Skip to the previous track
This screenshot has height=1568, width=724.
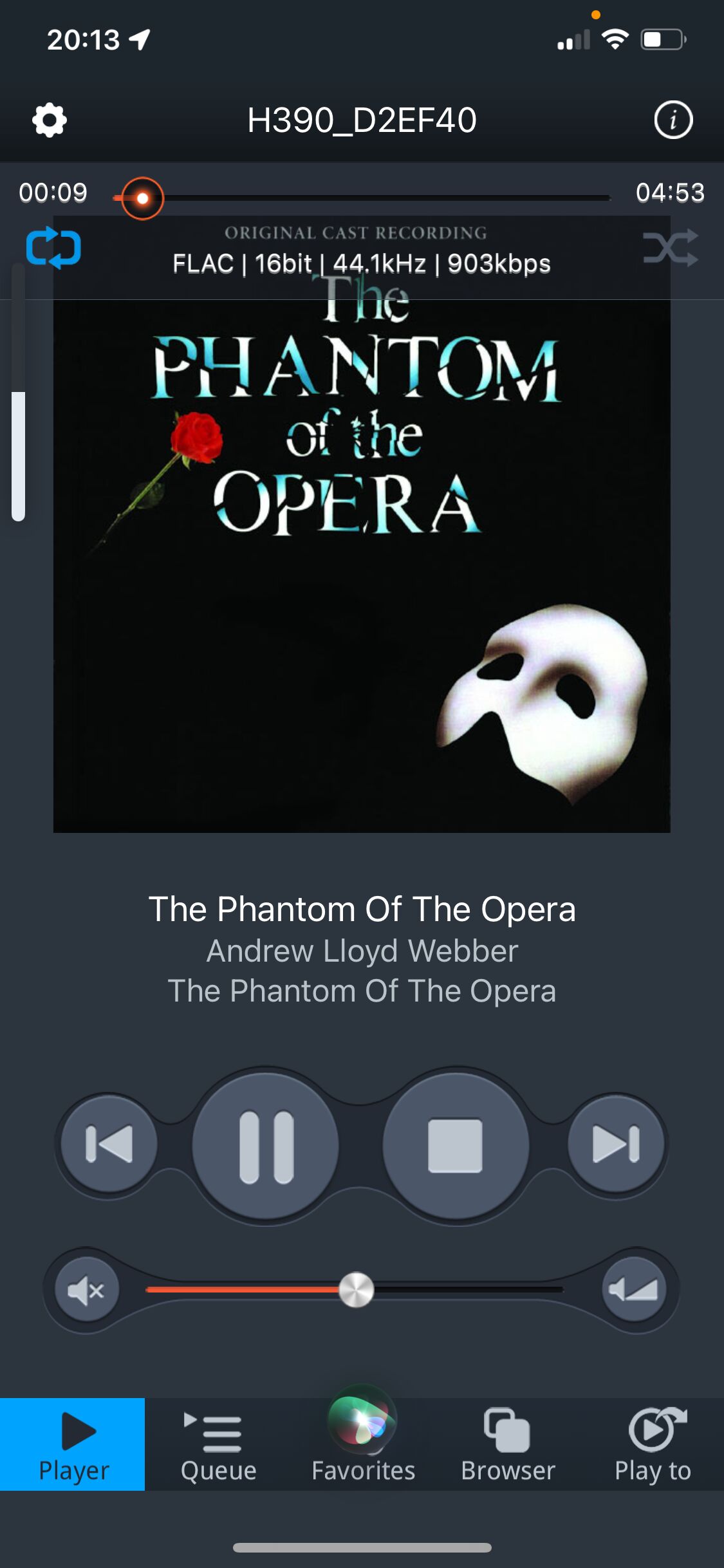pos(109,1144)
